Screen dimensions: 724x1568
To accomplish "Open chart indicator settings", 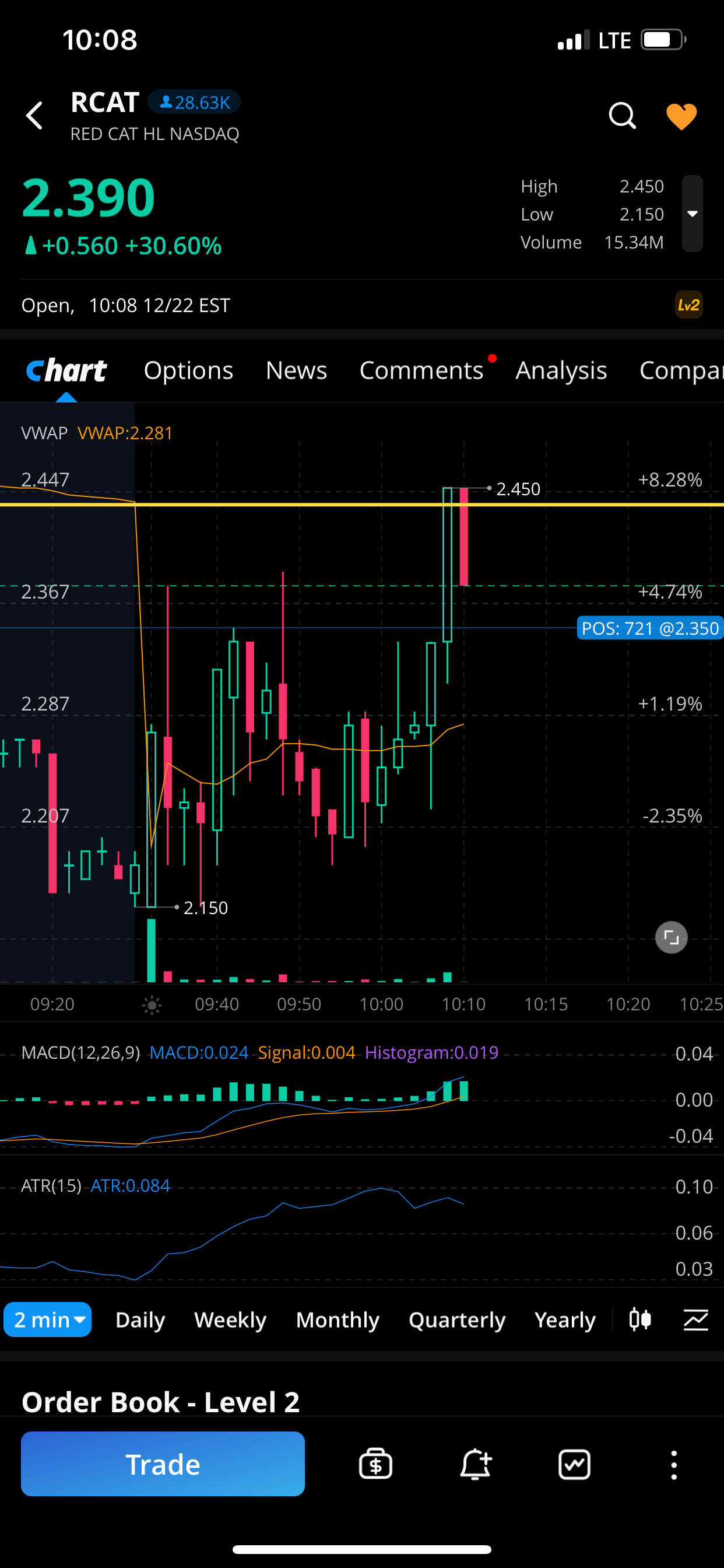I will tap(695, 1319).
